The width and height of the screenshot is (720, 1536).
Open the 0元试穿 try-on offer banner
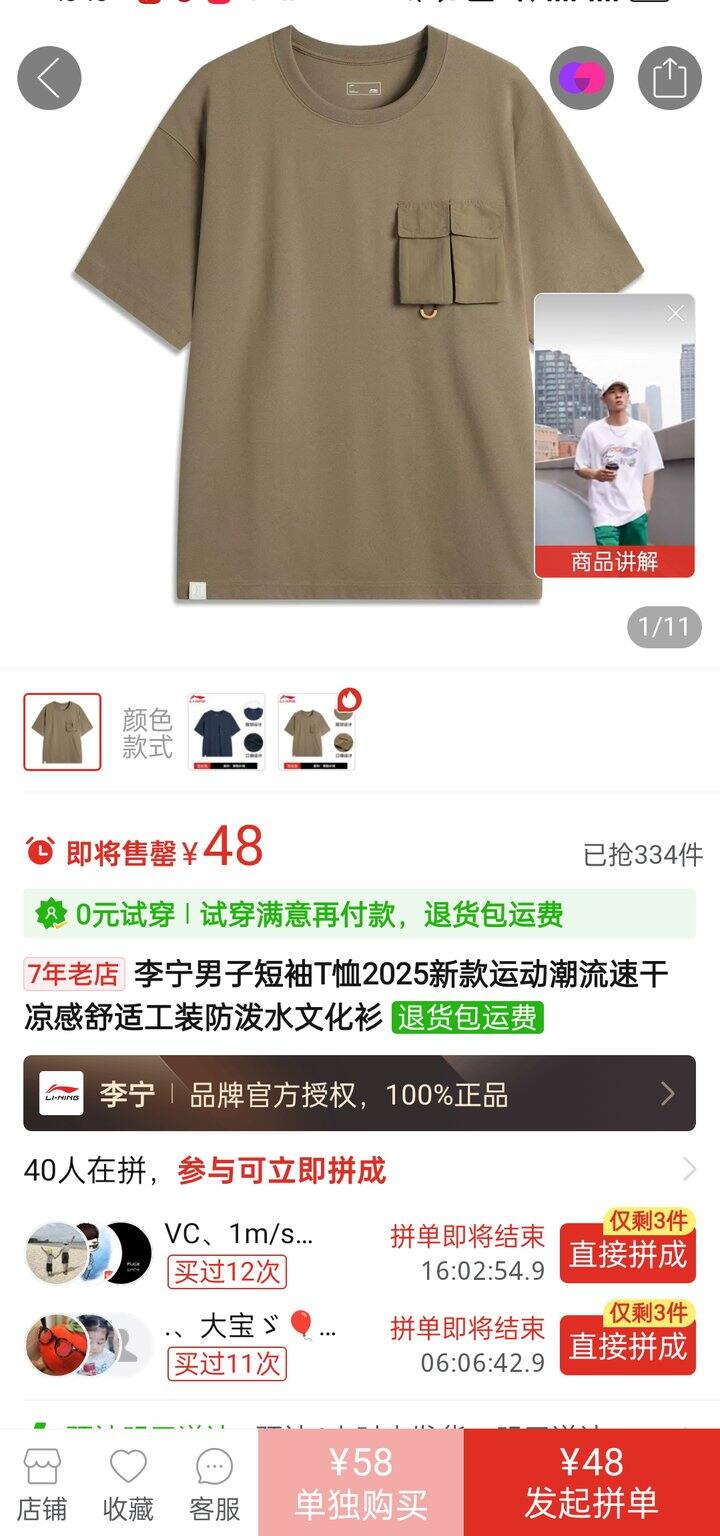click(360, 914)
